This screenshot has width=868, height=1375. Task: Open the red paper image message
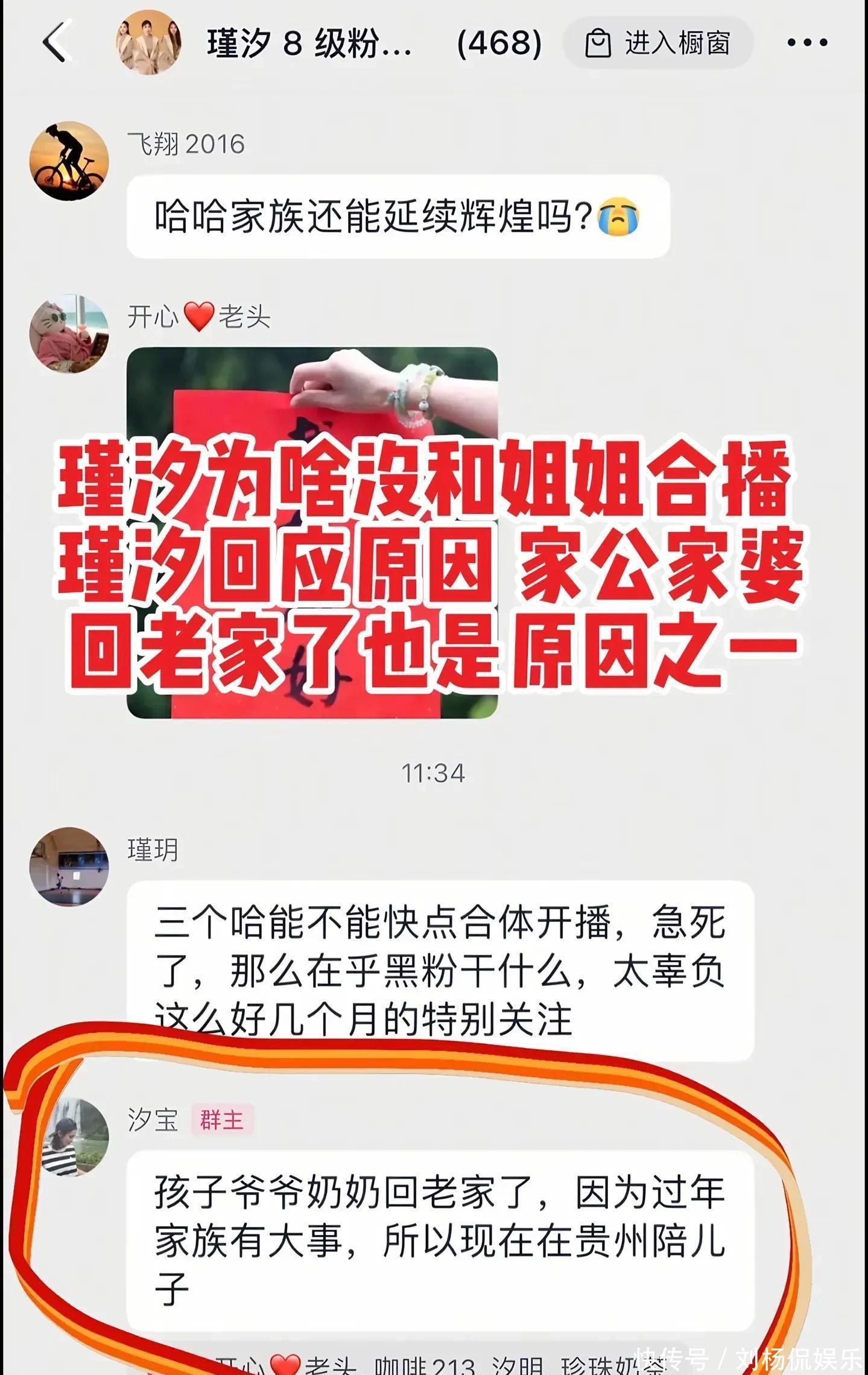click(x=312, y=532)
